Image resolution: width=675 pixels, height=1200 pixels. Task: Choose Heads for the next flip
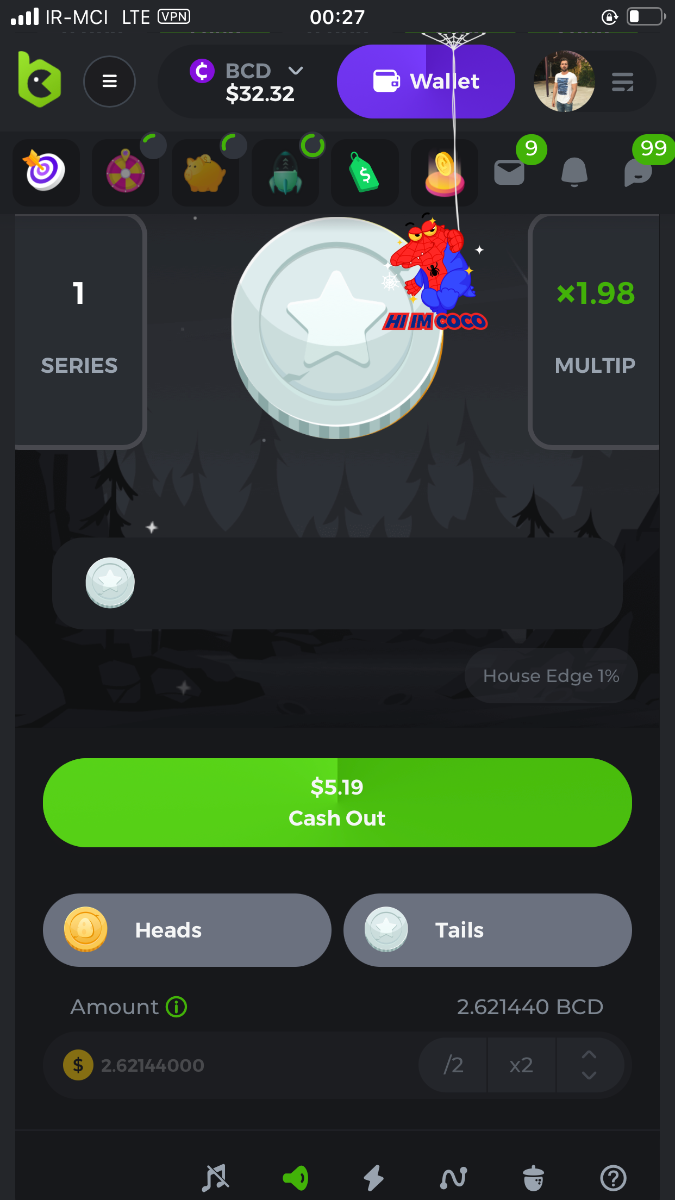coord(187,930)
